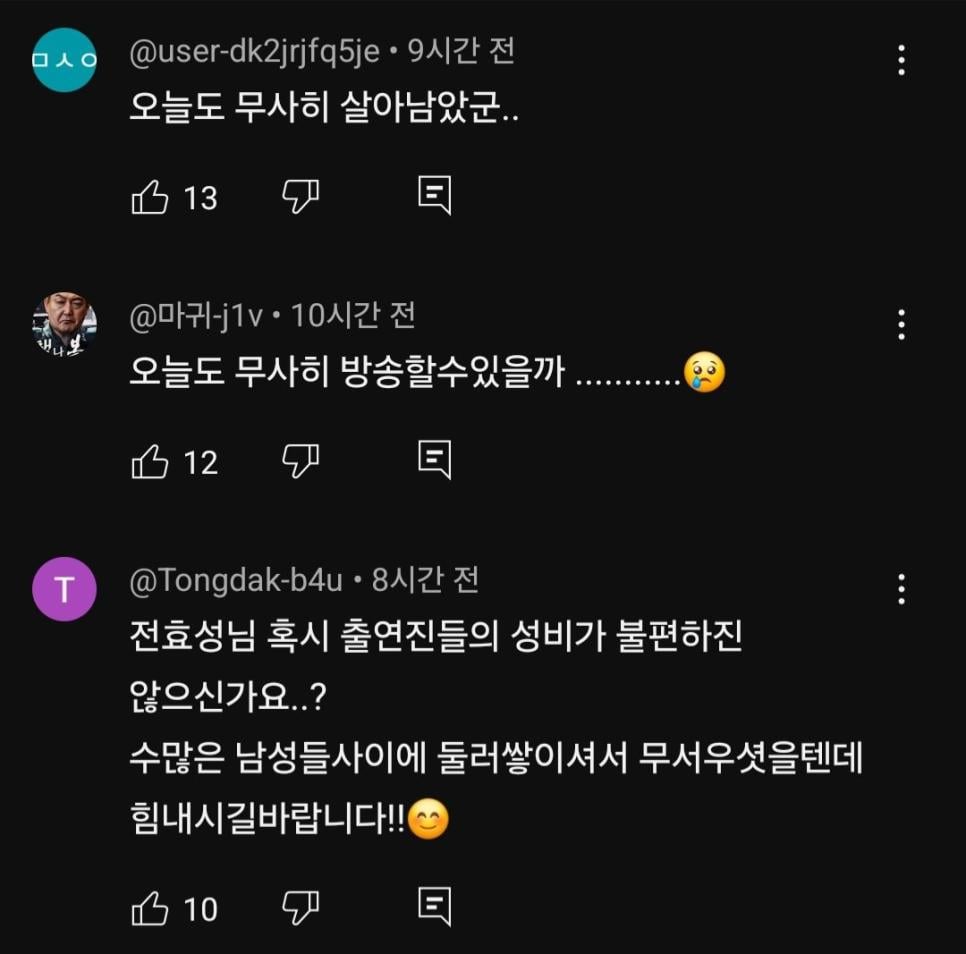Tap the @user-dk2jrjfq5je username
966x954 pixels.
(255, 52)
